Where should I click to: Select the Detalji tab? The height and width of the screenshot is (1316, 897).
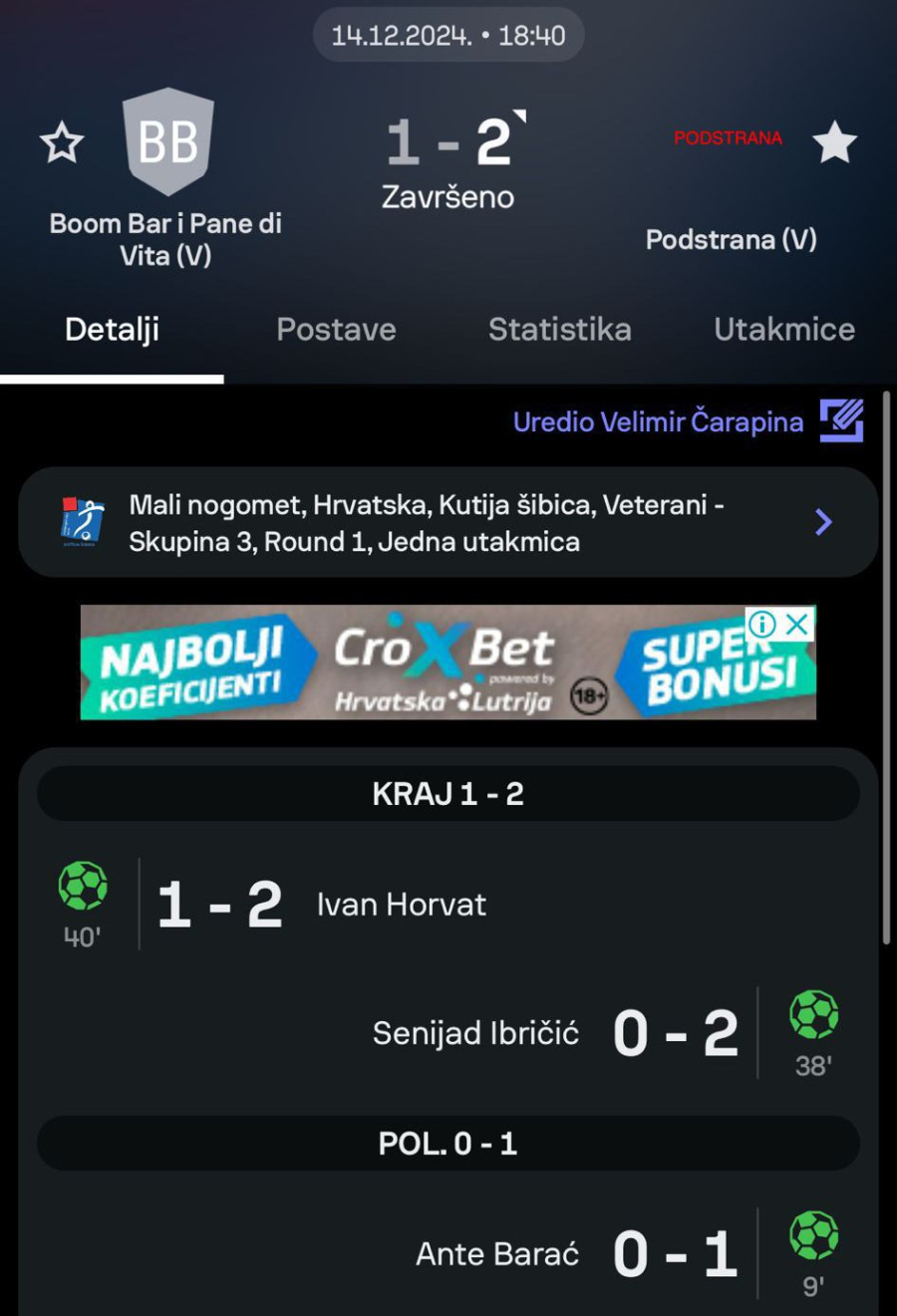112,330
